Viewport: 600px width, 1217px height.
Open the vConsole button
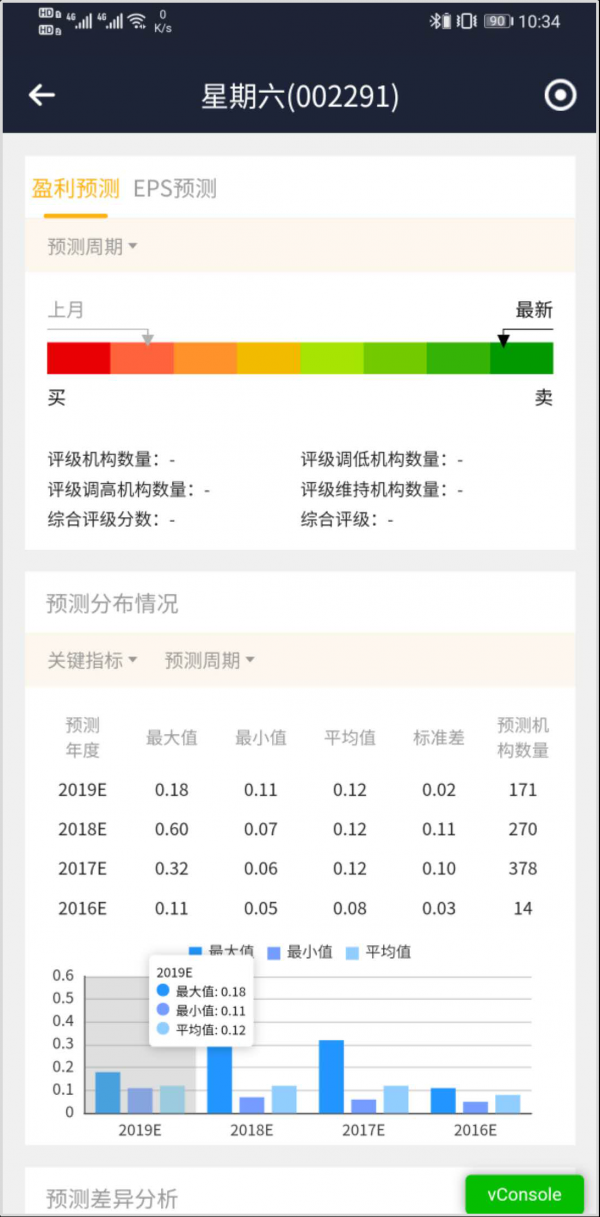tap(524, 1194)
